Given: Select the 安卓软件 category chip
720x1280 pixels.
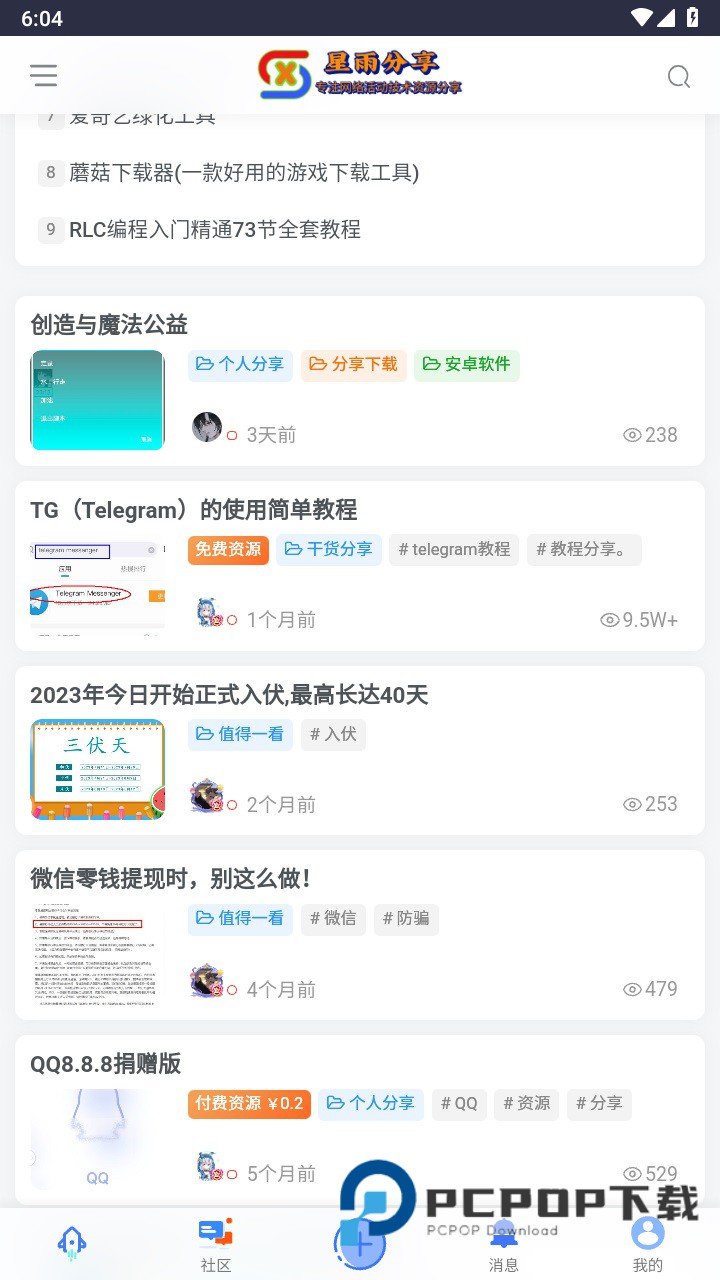Looking at the screenshot, I should (x=467, y=365).
